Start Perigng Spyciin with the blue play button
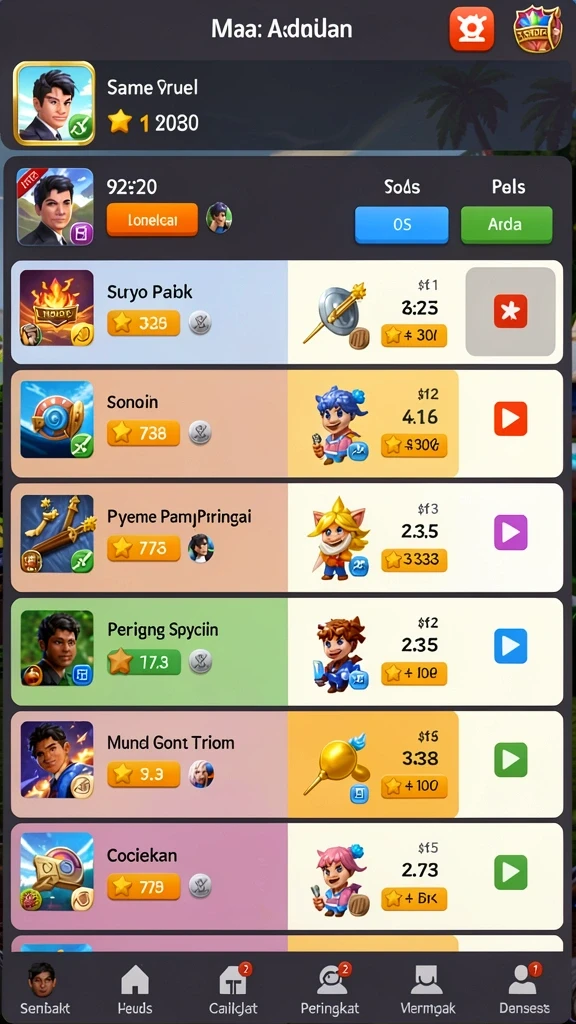The image size is (576, 1024). 510,646
